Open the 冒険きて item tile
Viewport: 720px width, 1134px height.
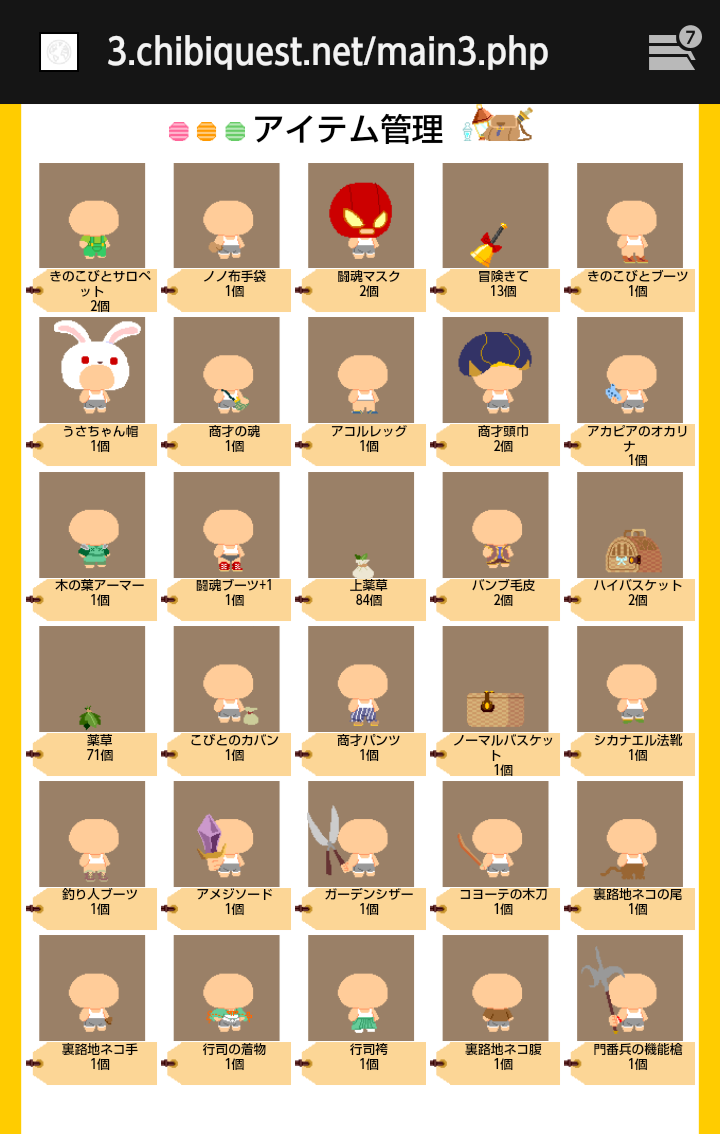click(495, 216)
